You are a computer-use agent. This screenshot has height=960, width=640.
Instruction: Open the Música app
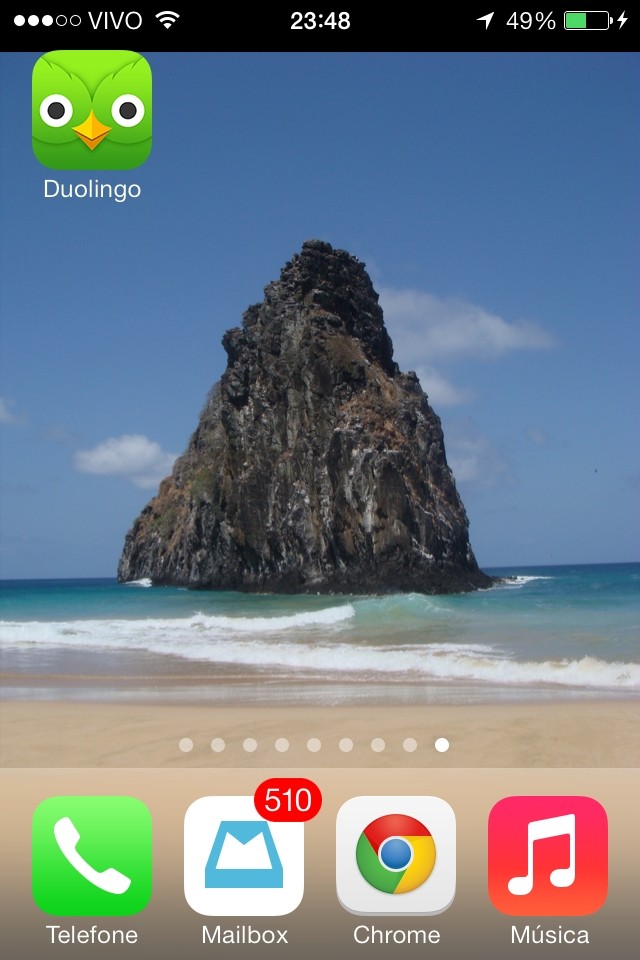point(548,856)
